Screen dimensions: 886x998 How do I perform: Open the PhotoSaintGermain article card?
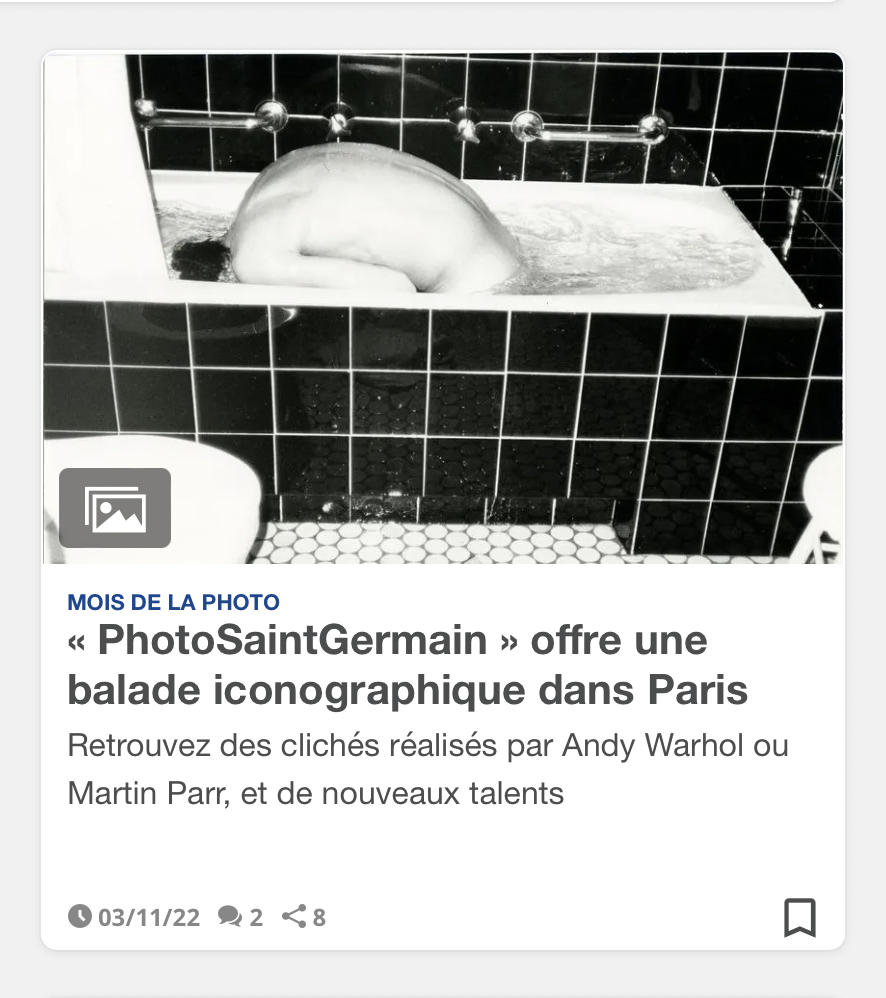click(408, 666)
